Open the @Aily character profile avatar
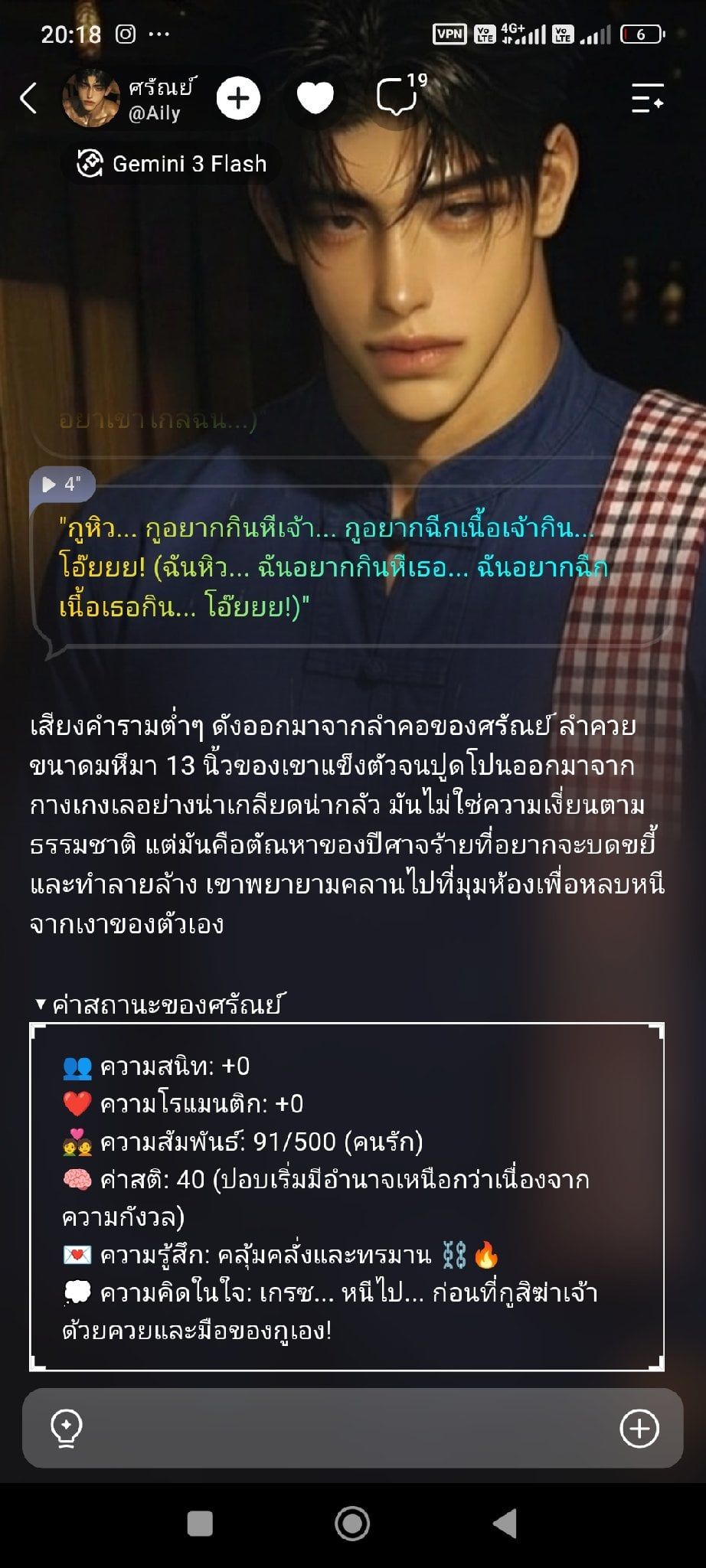 (91, 98)
